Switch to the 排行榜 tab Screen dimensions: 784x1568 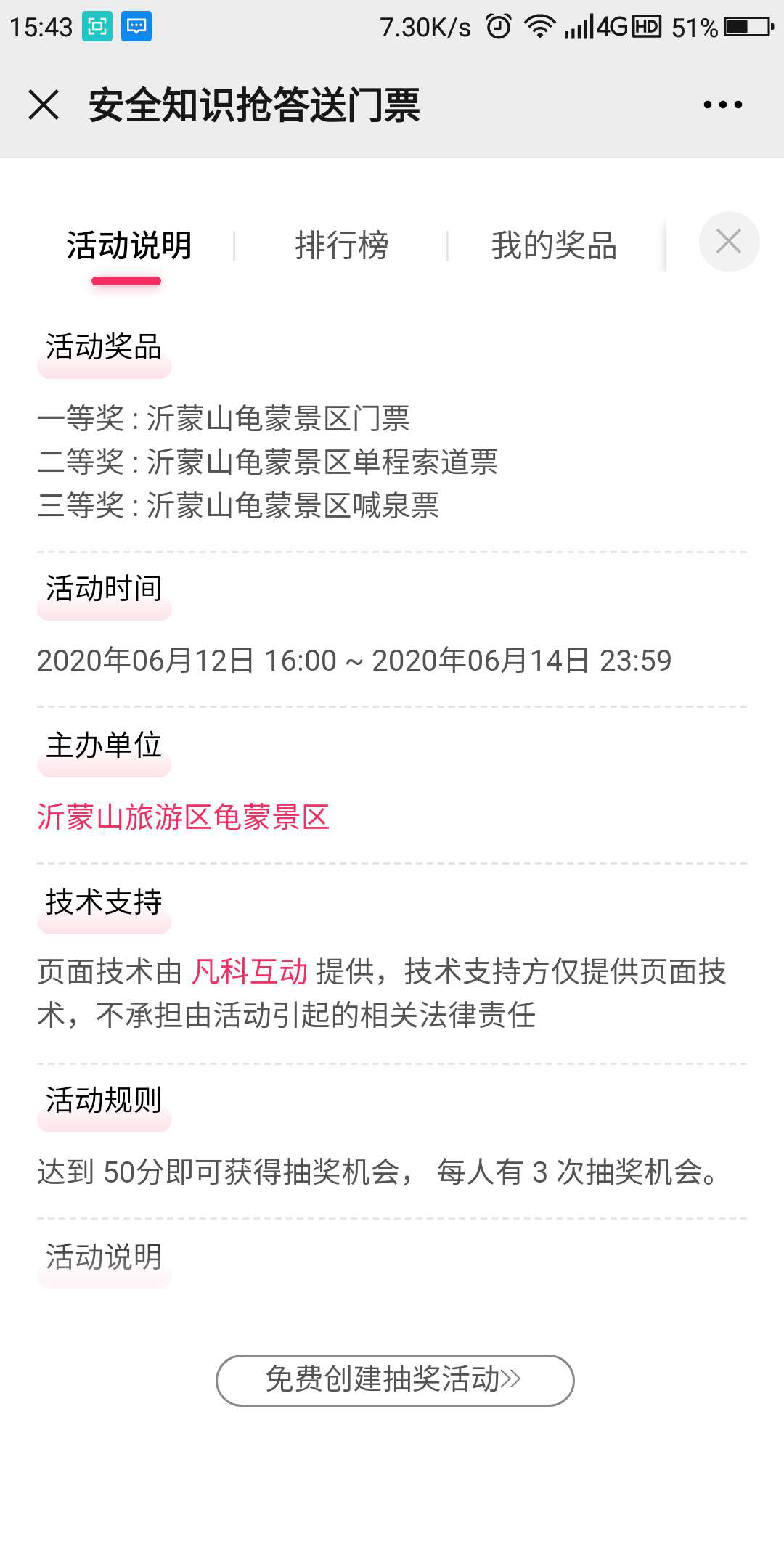pyautogui.click(x=341, y=245)
